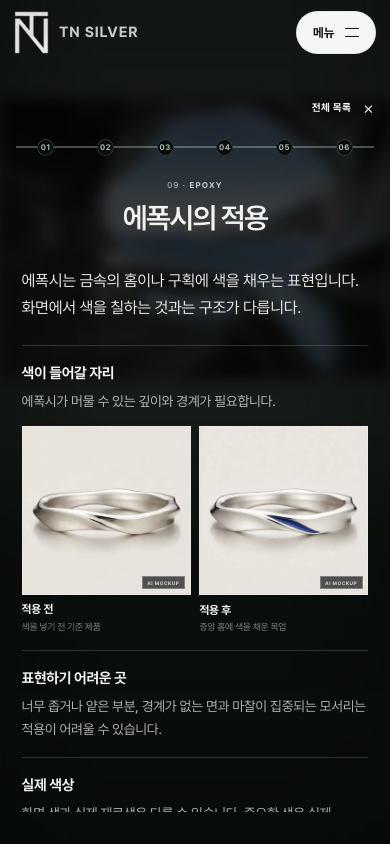Go to step 03 marker

165,147
